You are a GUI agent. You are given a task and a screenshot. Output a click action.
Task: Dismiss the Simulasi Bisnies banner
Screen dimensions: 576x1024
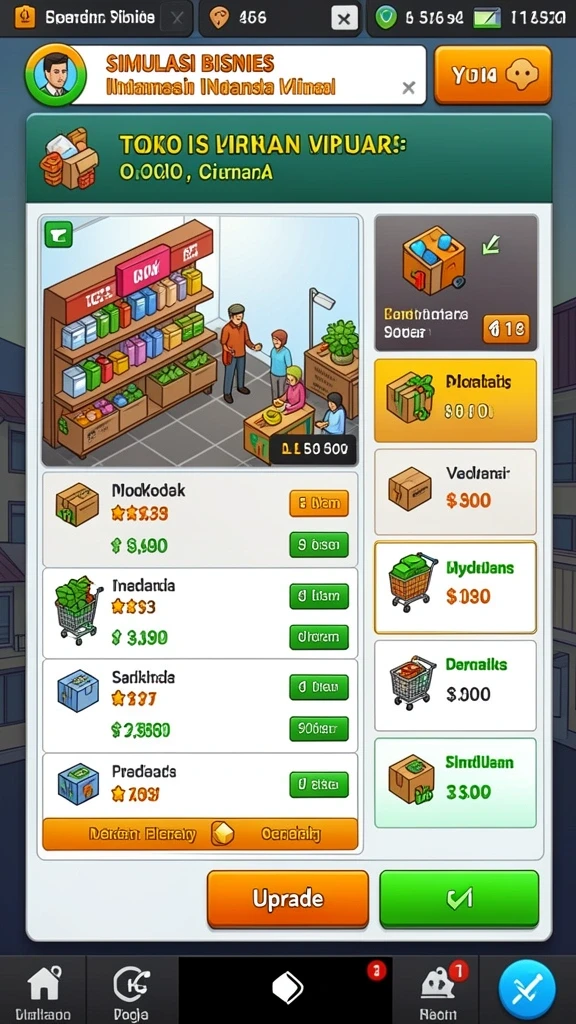click(409, 88)
